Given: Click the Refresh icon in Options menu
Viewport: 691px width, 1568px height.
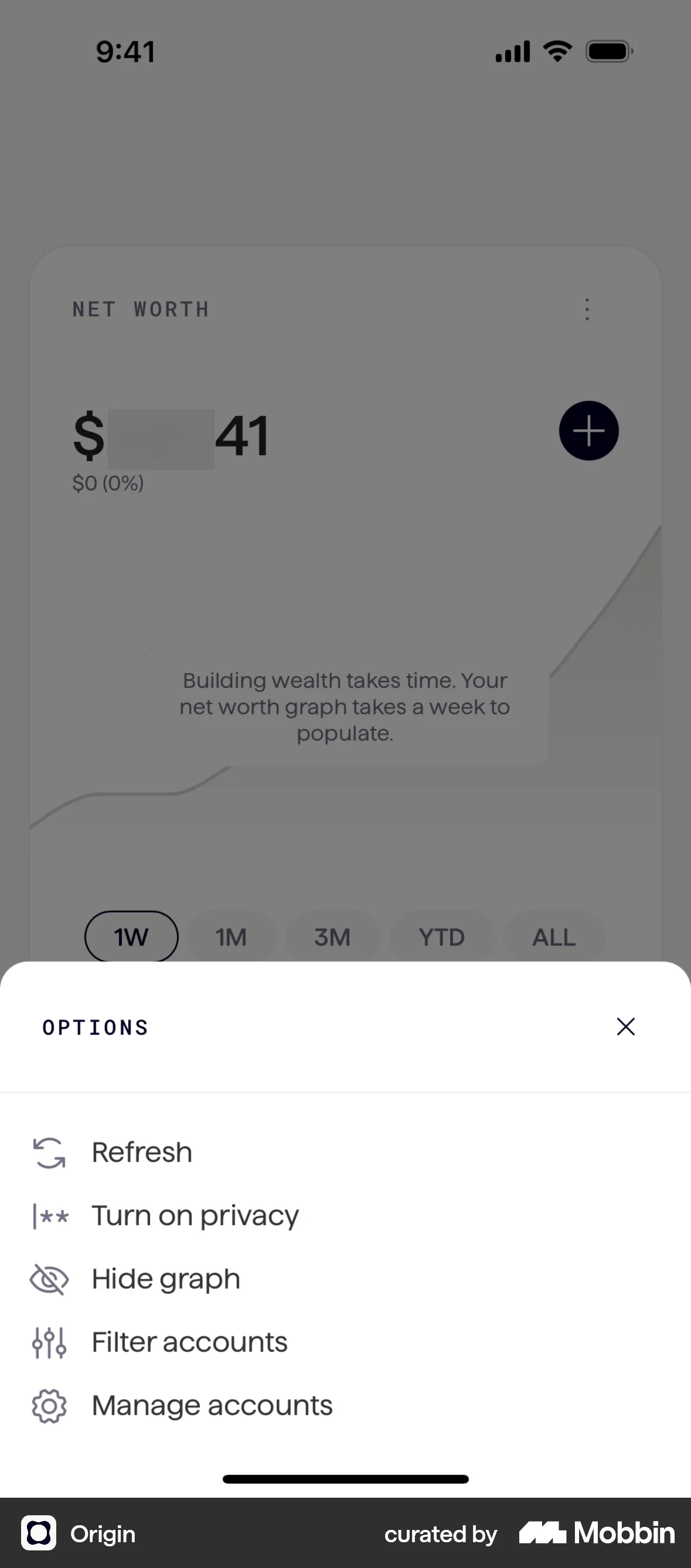Looking at the screenshot, I should click(x=49, y=1152).
